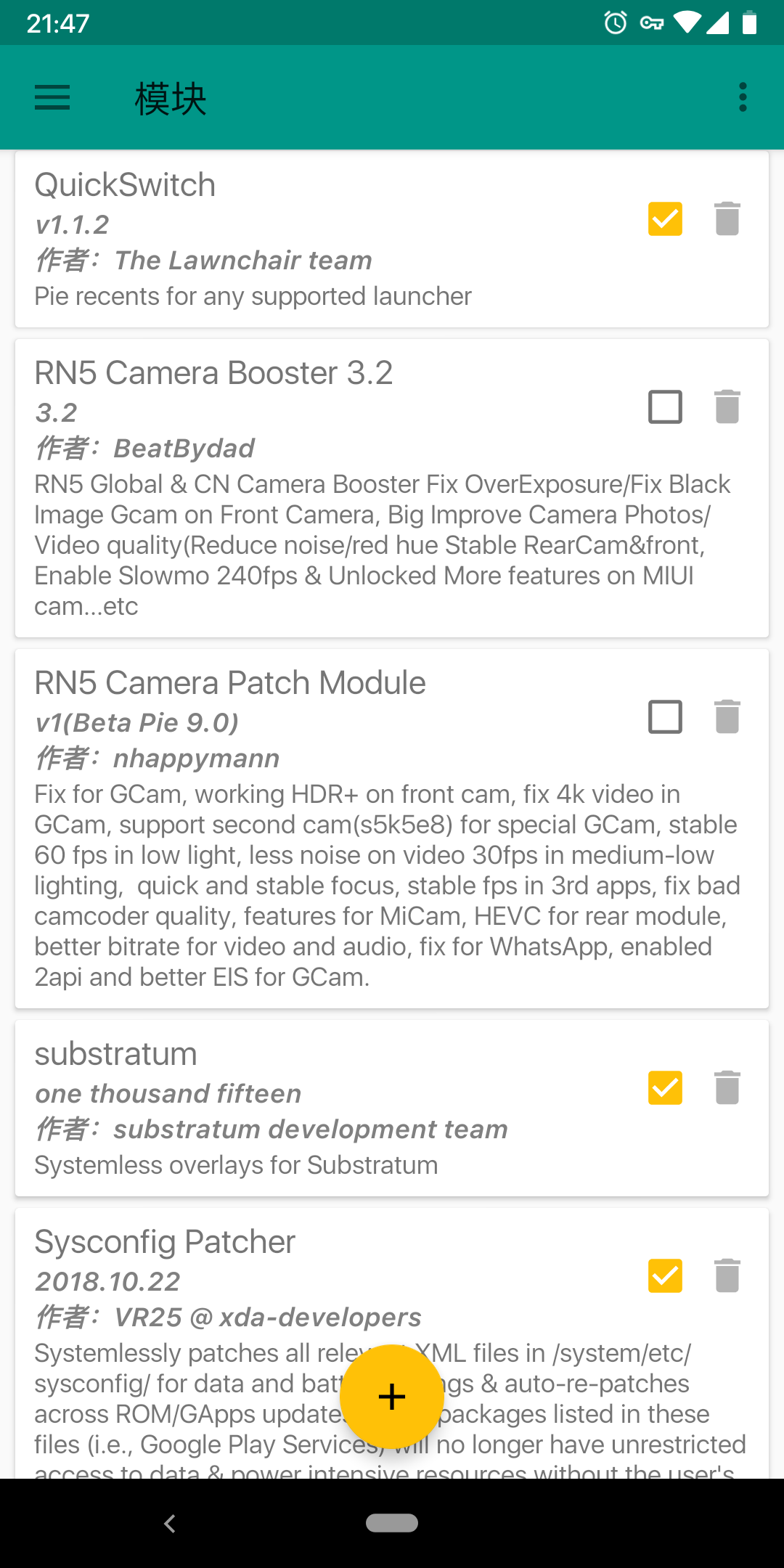Delete the QuickSwitch module
The width and height of the screenshot is (784, 1568).
coord(727,219)
